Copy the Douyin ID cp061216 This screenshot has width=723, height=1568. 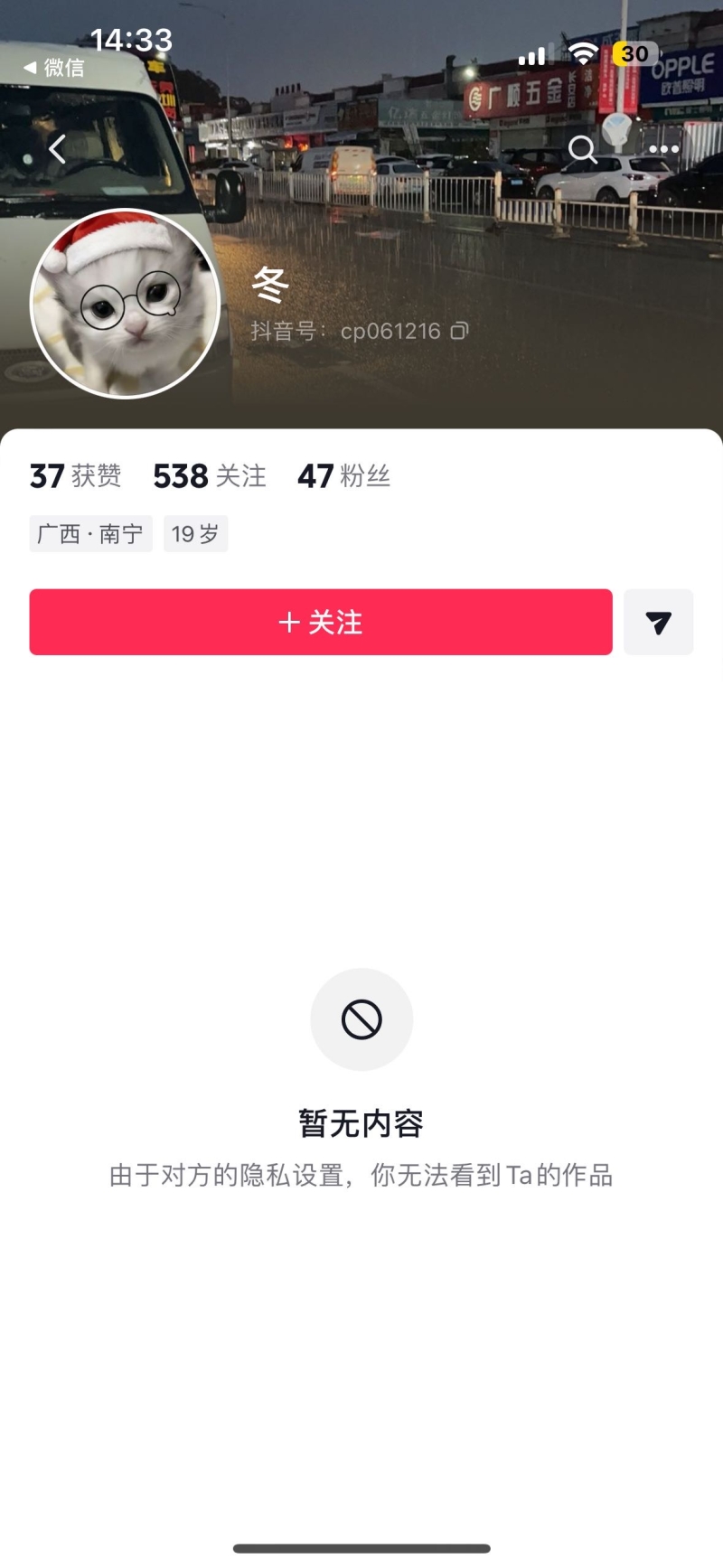coord(459,331)
